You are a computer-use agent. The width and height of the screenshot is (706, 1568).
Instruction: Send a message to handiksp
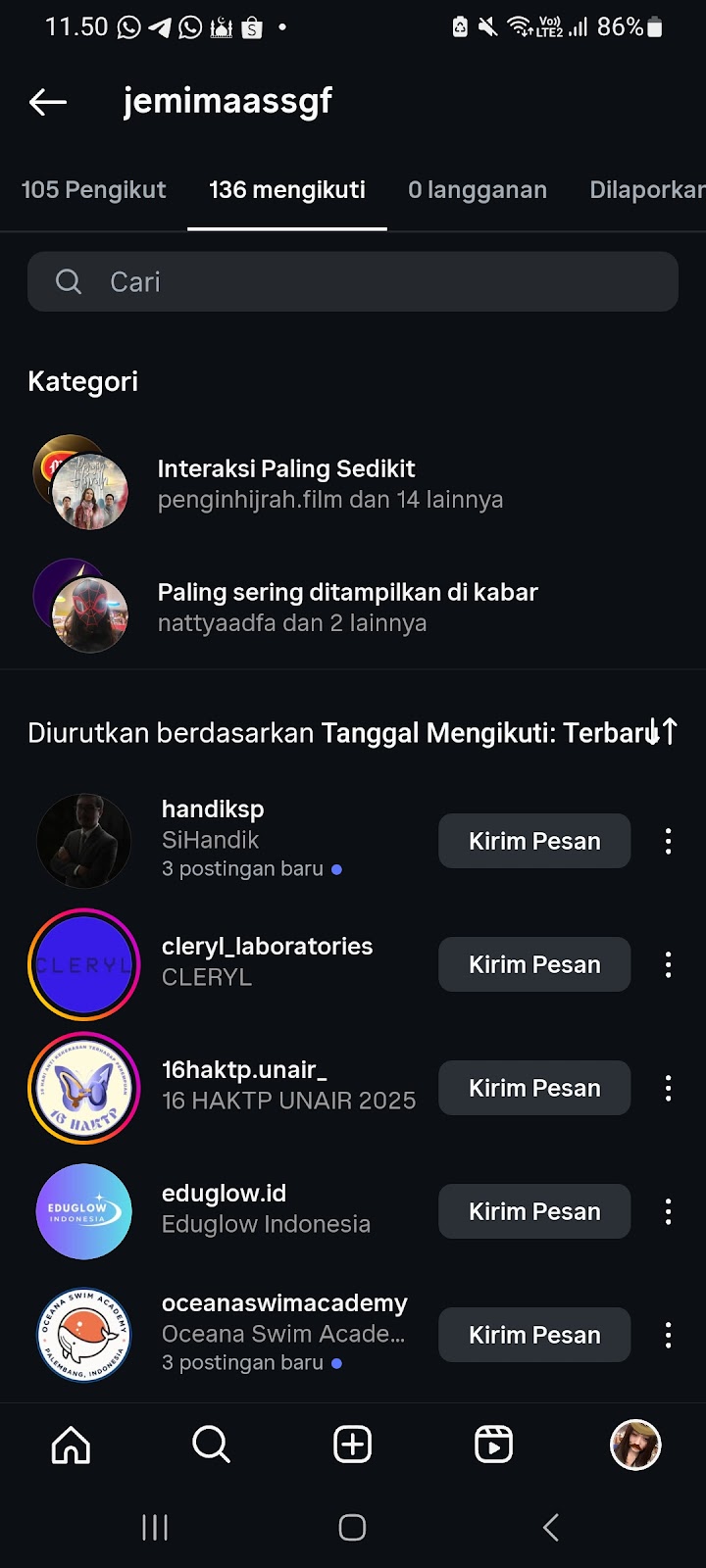(534, 841)
